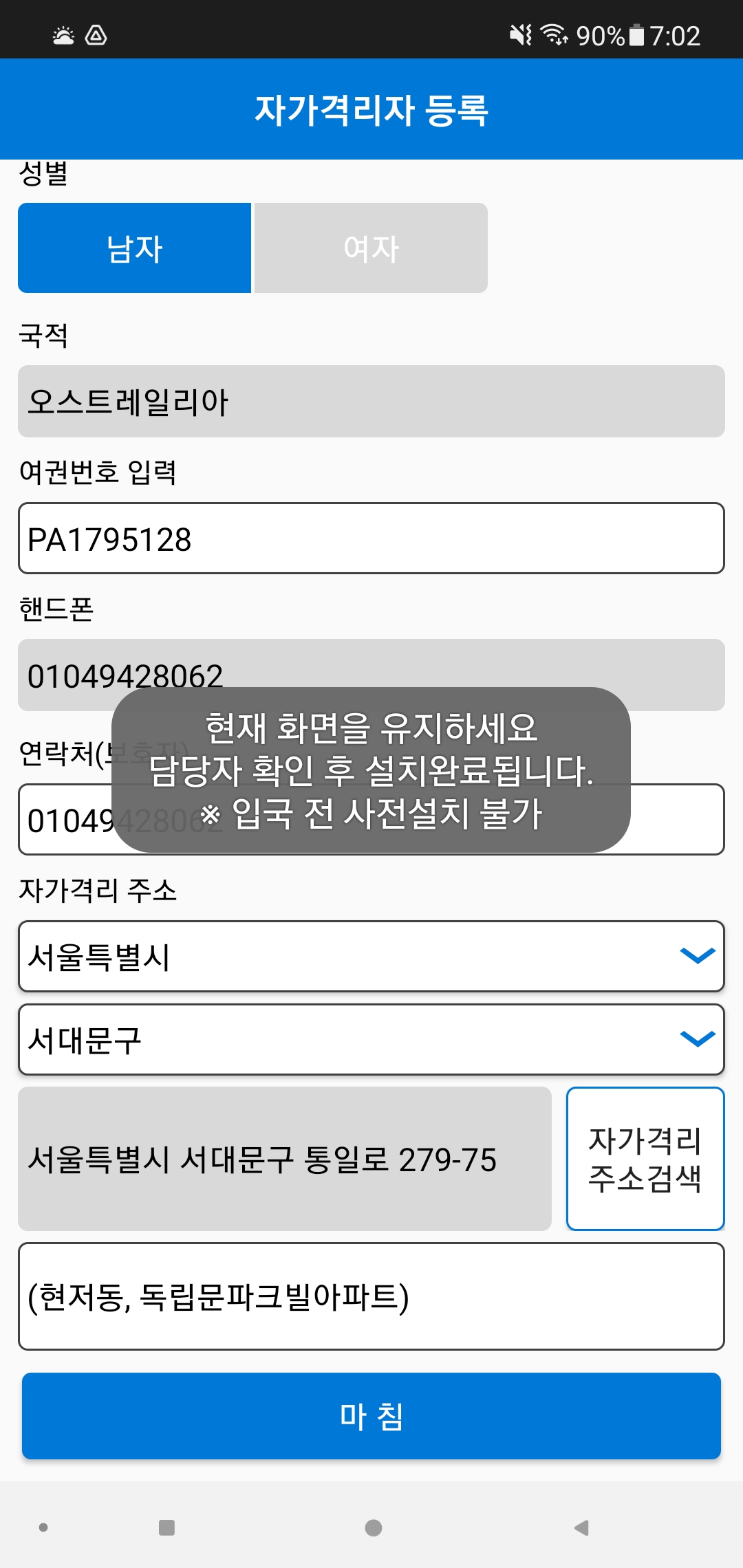Open the 서울특별시 city dropdown
This screenshot has width=743, height=1568.
371,957
